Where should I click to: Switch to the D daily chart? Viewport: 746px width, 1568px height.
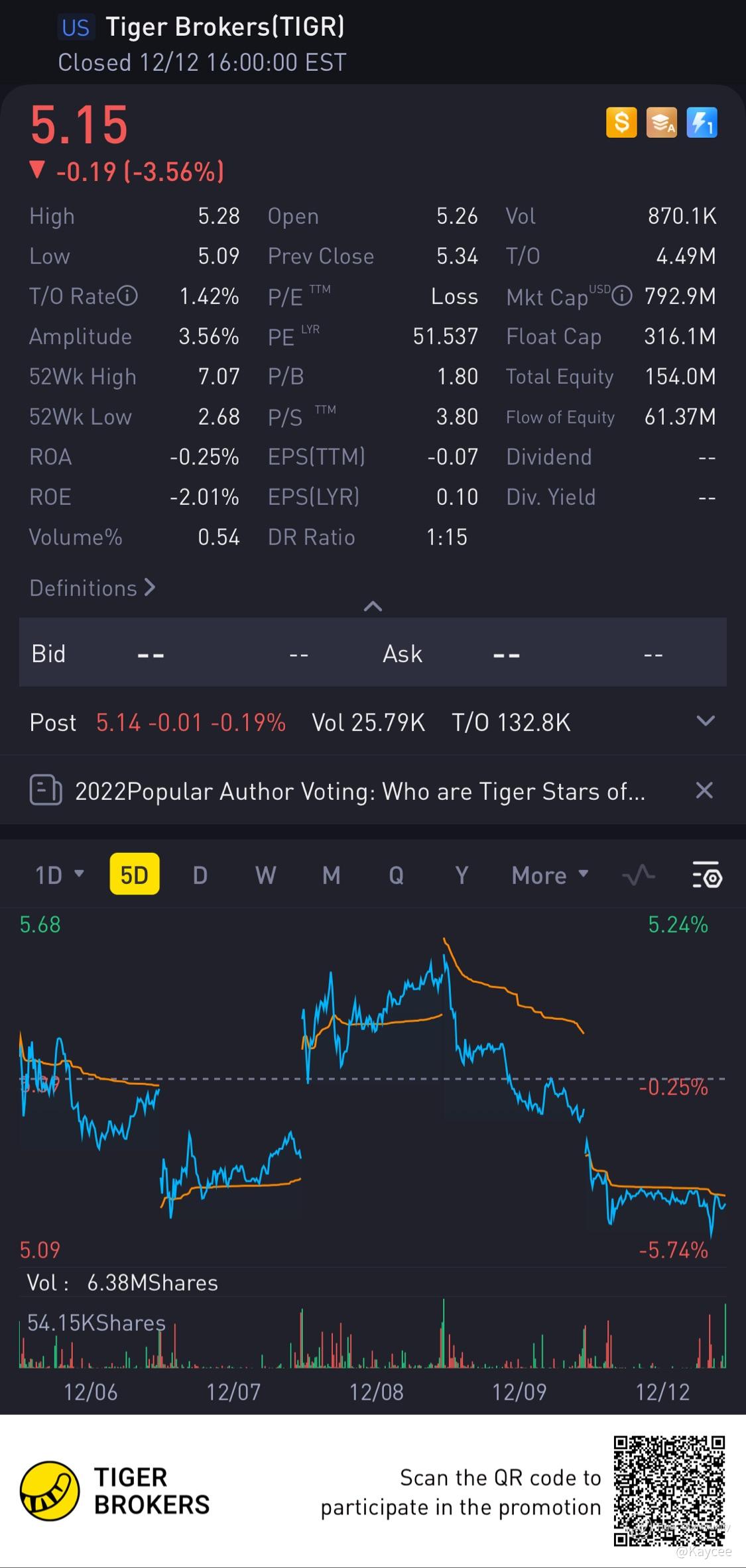200,875
